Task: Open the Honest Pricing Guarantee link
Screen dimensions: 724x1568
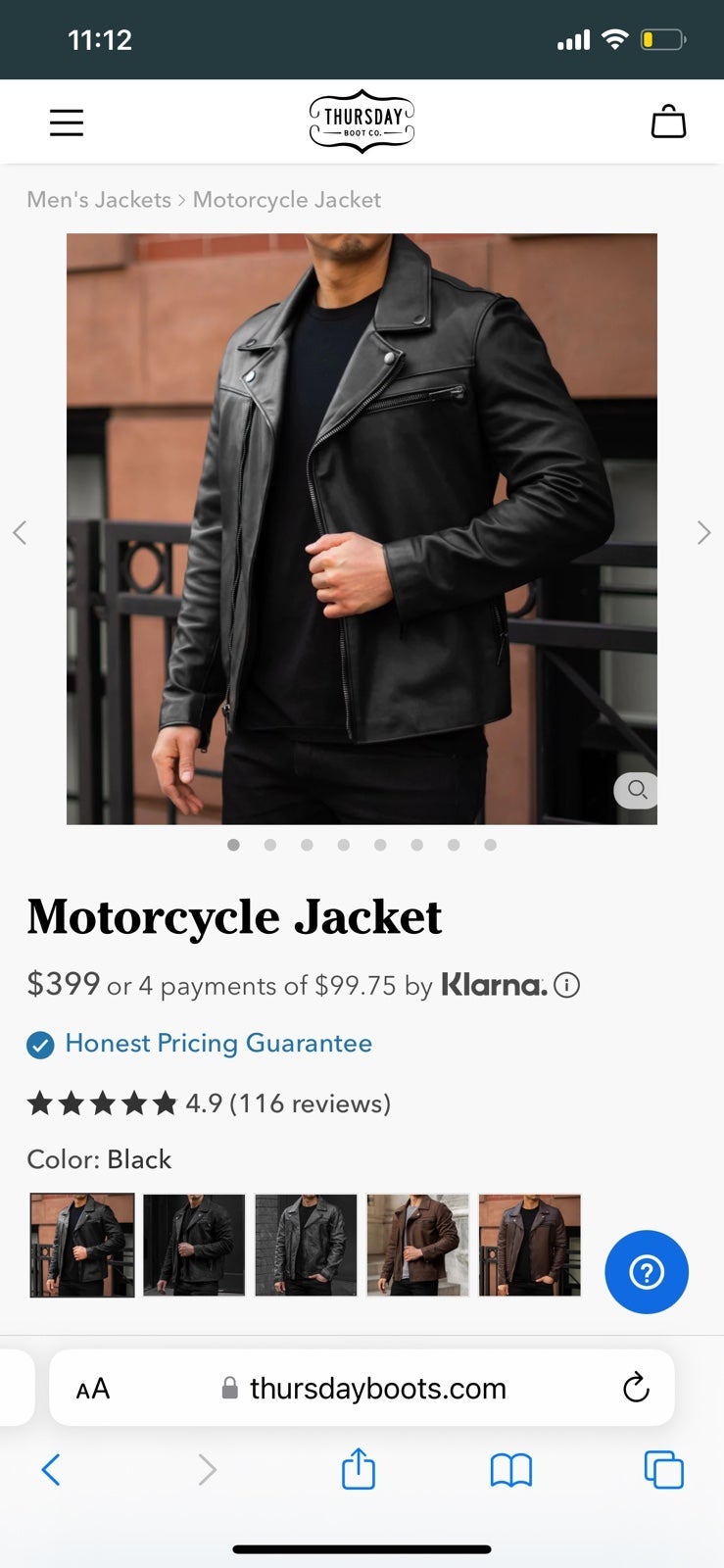Action: pos(218,1044)
